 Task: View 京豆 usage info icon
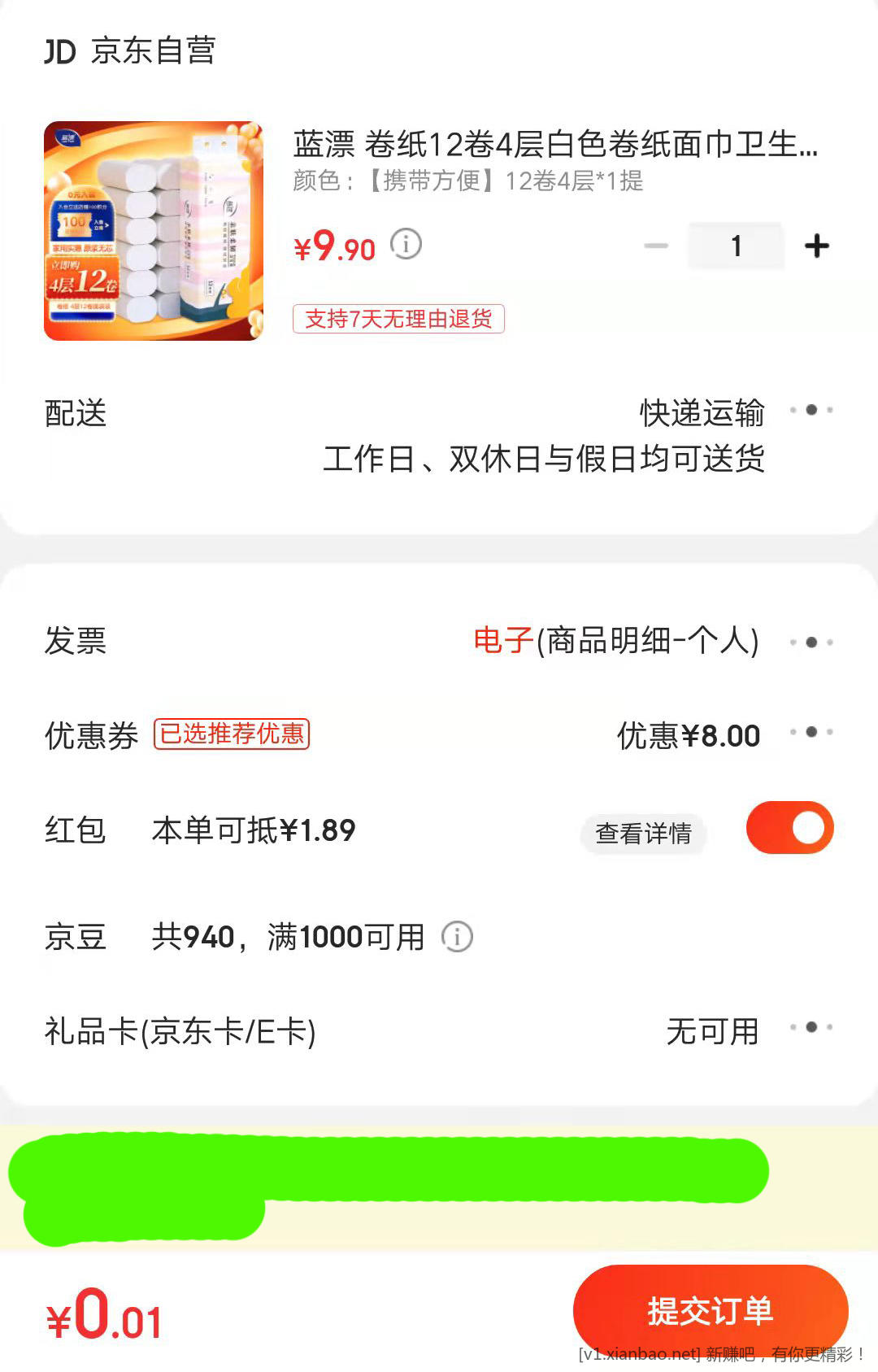457,937
